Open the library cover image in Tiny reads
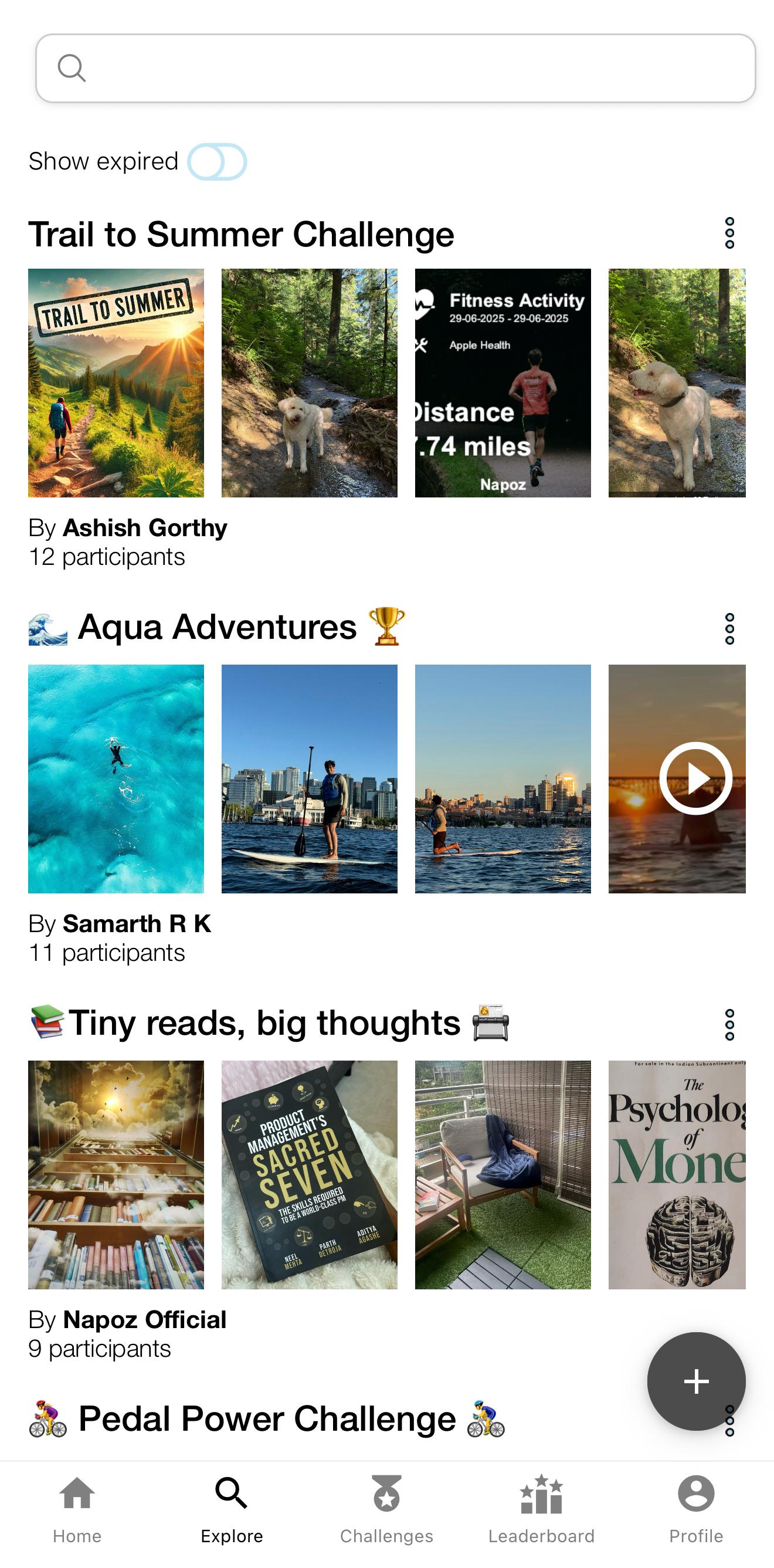The width and height of the screenshot is (774, 1568). point(116,1174)
